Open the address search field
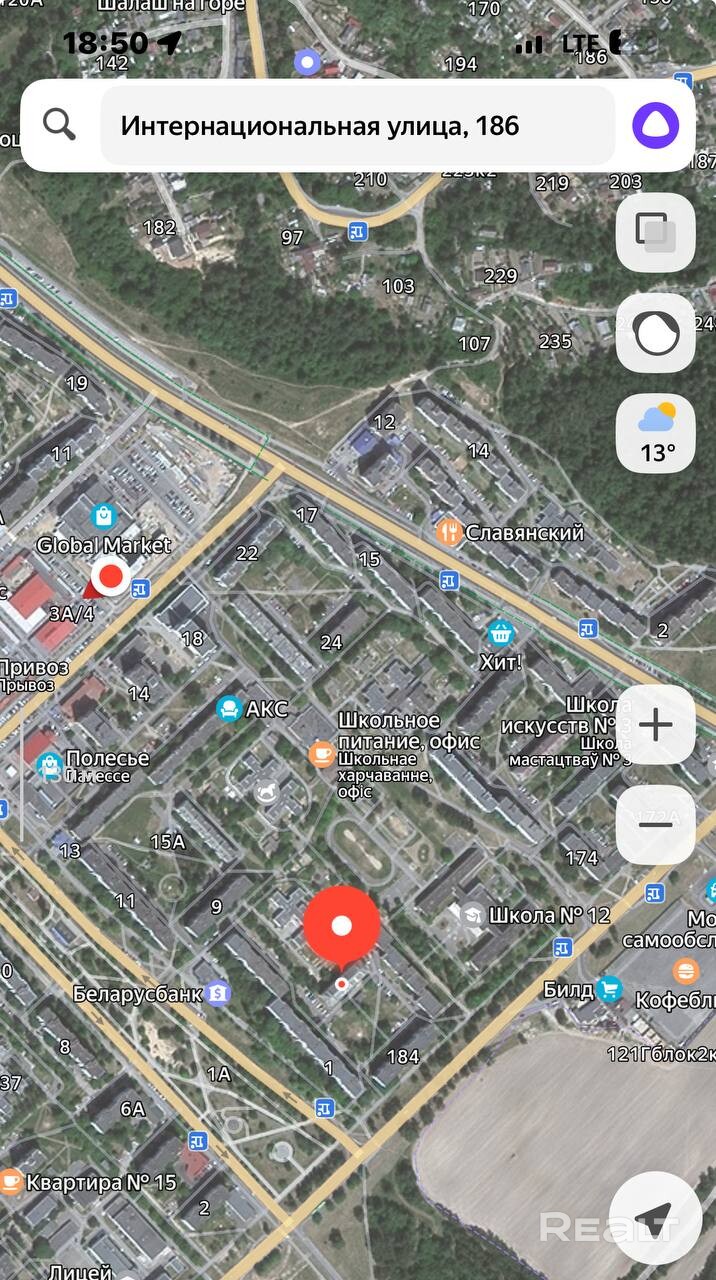The height and width of the screenshot is (1280, 716). (358, 126)
